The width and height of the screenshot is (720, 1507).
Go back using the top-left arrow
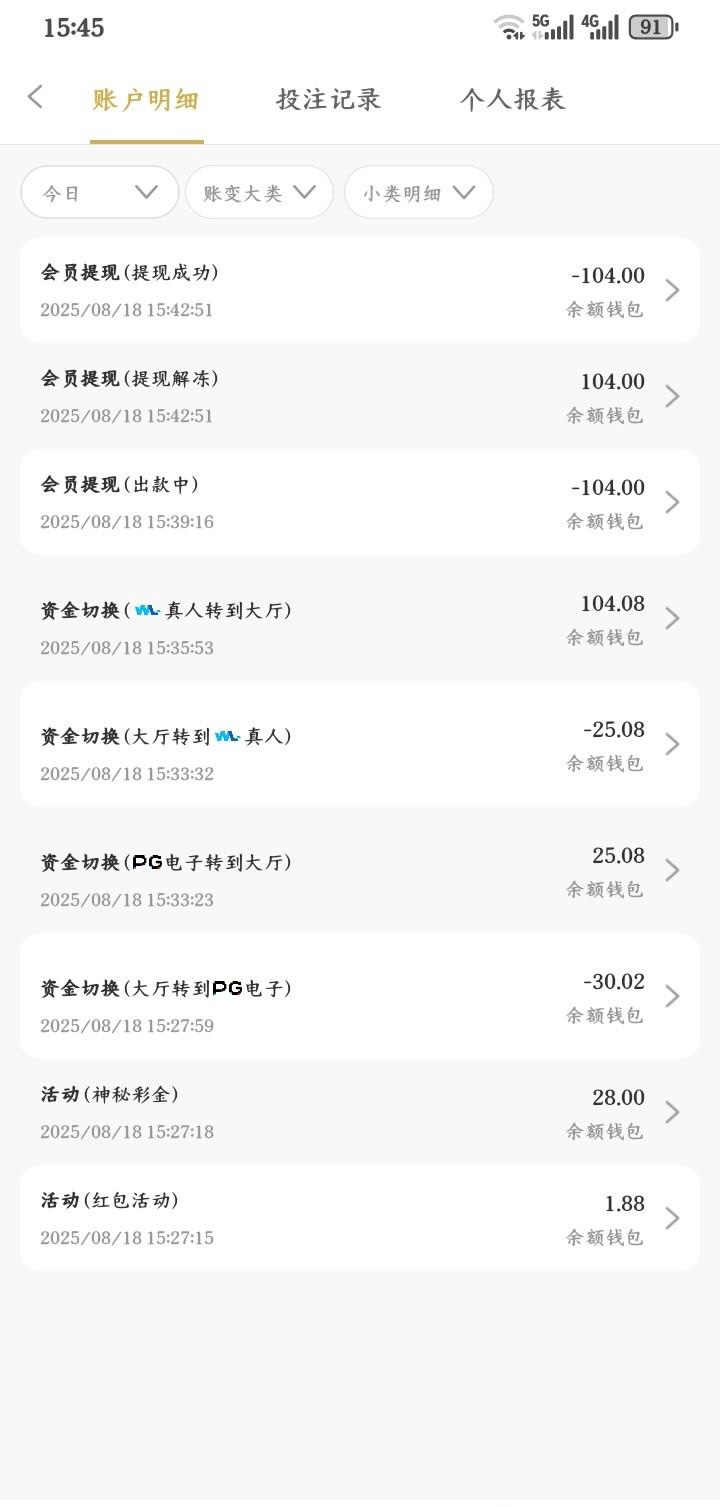tap(36, 97)
